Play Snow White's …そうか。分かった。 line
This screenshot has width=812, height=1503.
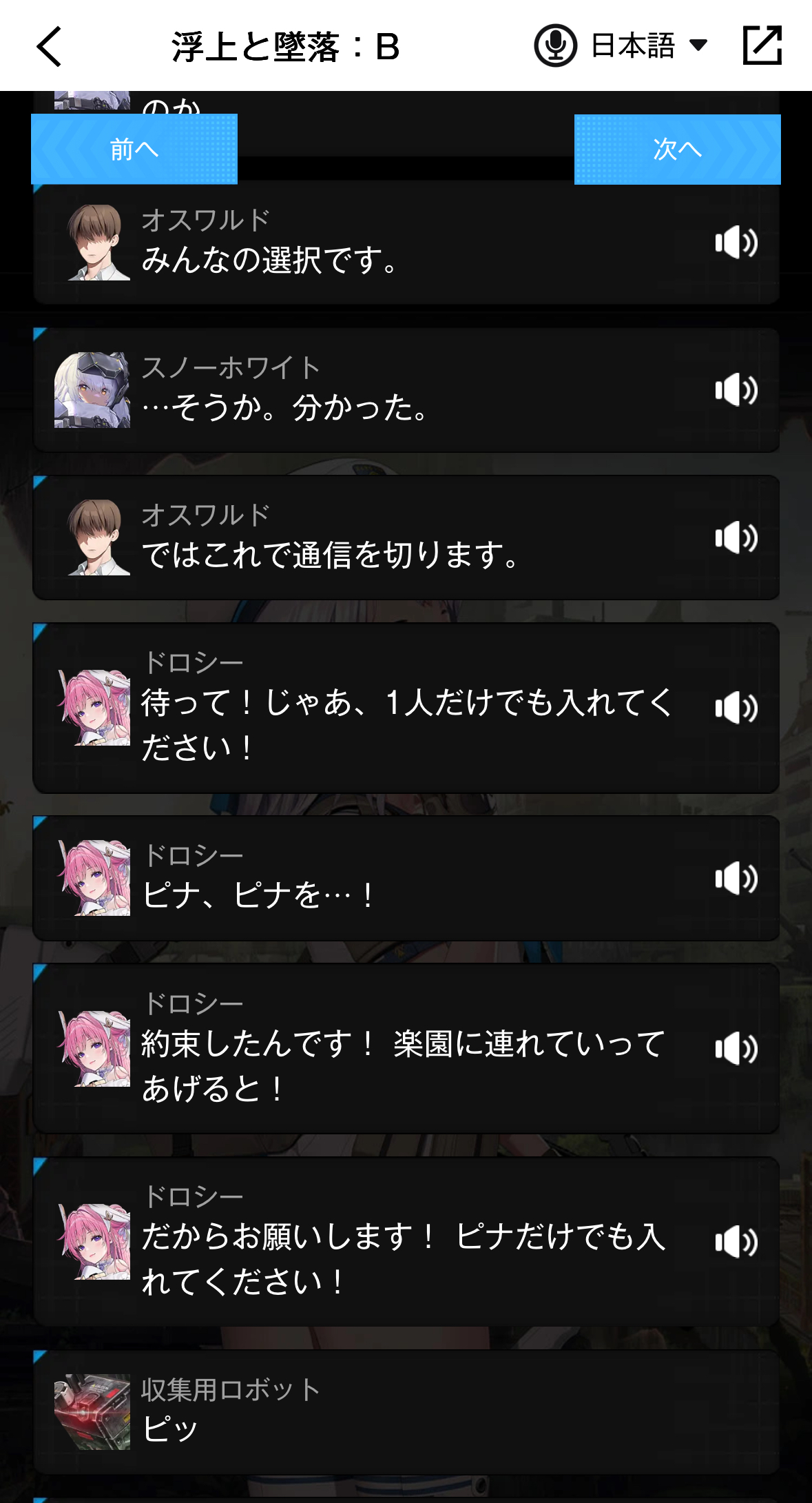[736, 390]
